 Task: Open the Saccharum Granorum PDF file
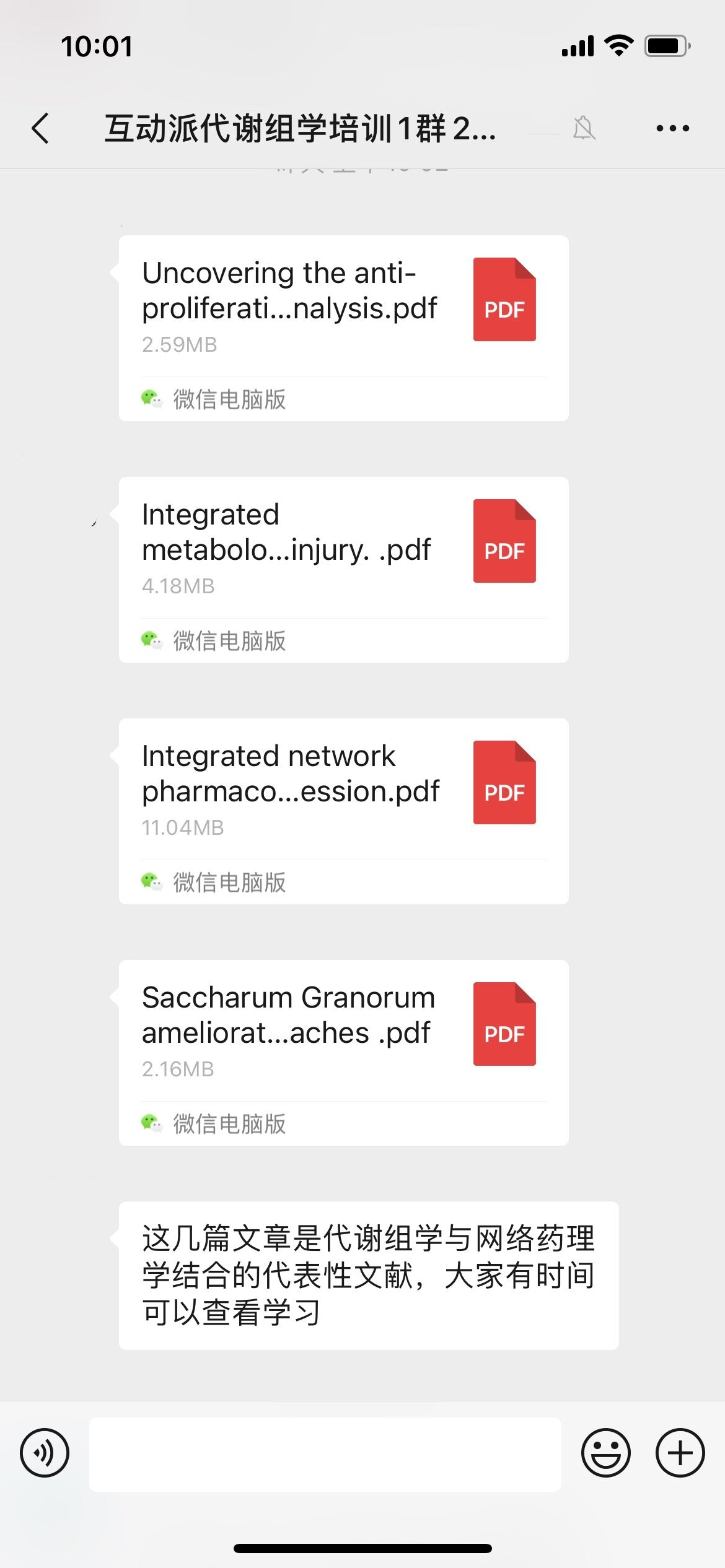344,1053
